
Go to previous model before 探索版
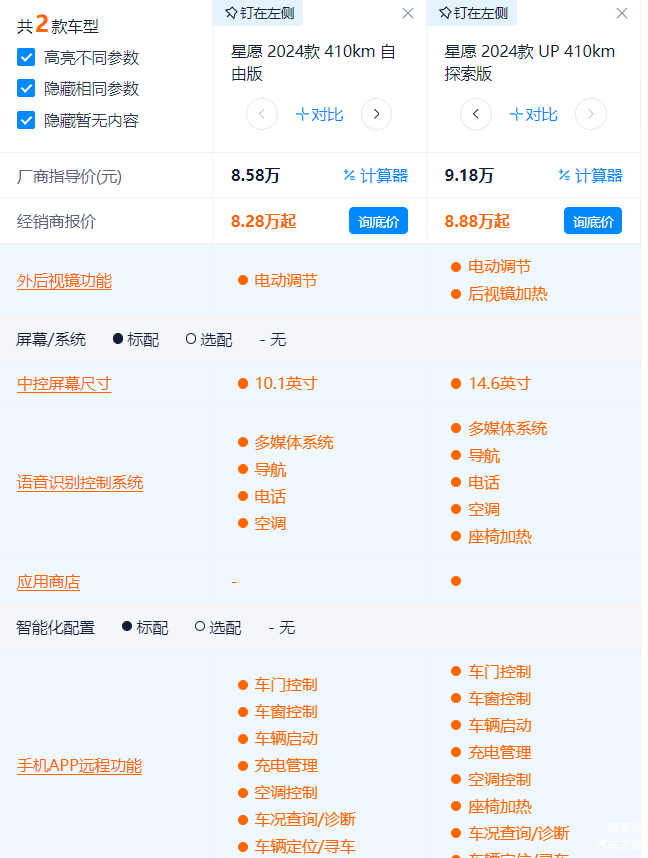[476, 114]
